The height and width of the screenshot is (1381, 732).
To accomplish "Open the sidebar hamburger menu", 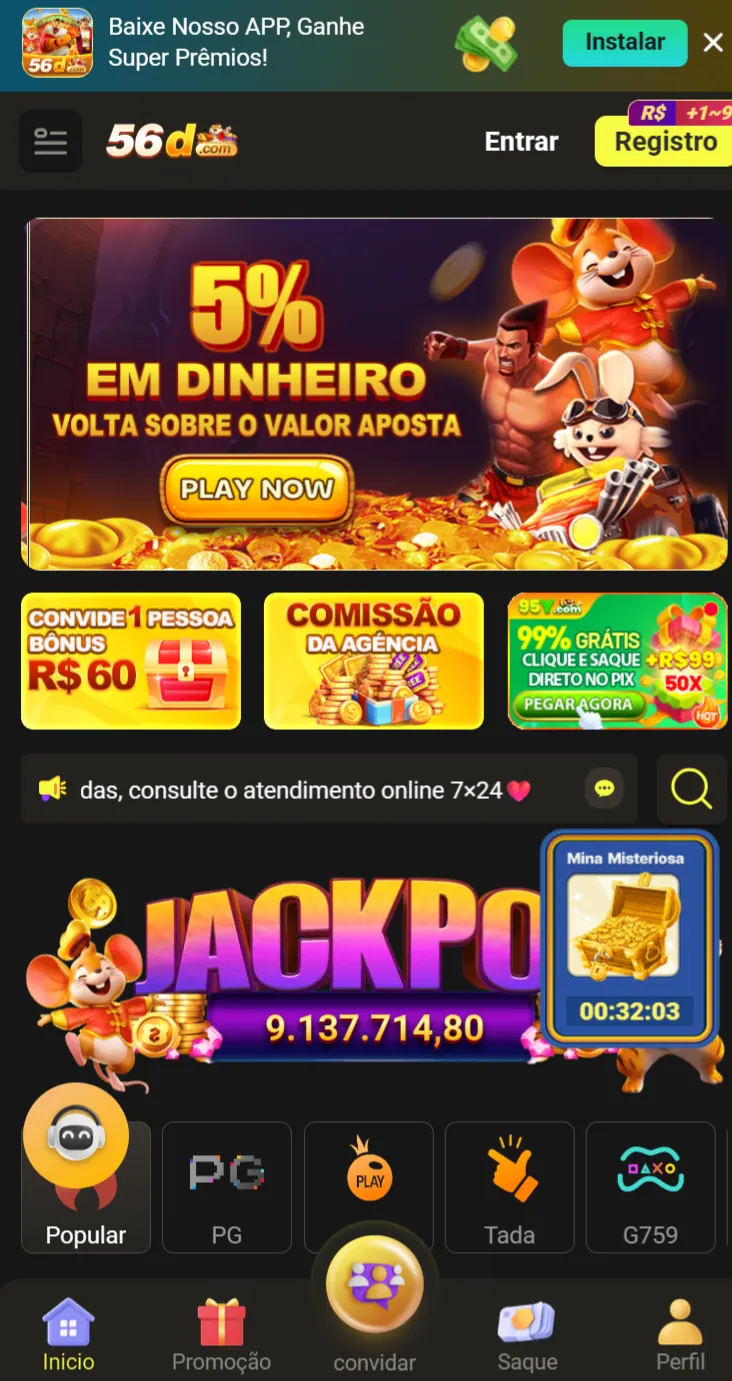I will pos(50,141).
